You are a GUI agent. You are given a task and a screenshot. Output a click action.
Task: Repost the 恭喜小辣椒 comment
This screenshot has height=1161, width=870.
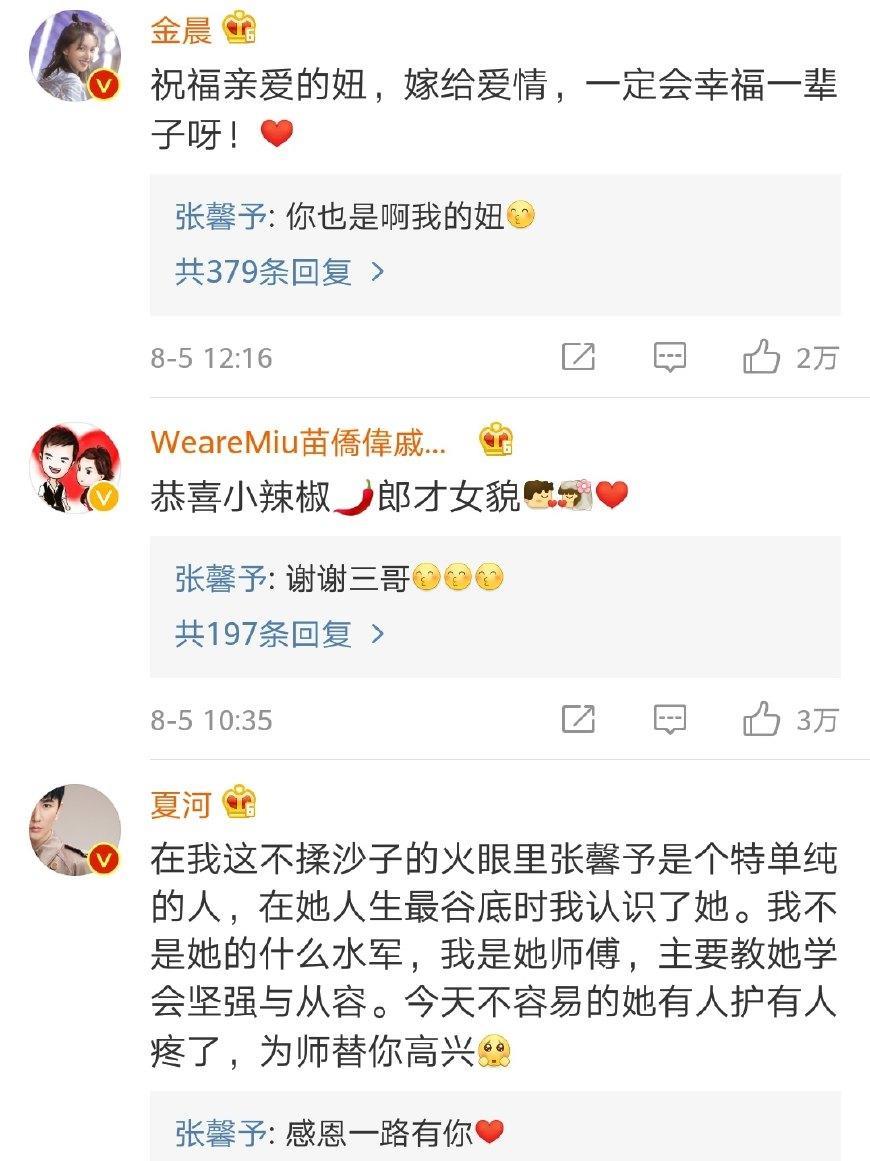(578, 719)
